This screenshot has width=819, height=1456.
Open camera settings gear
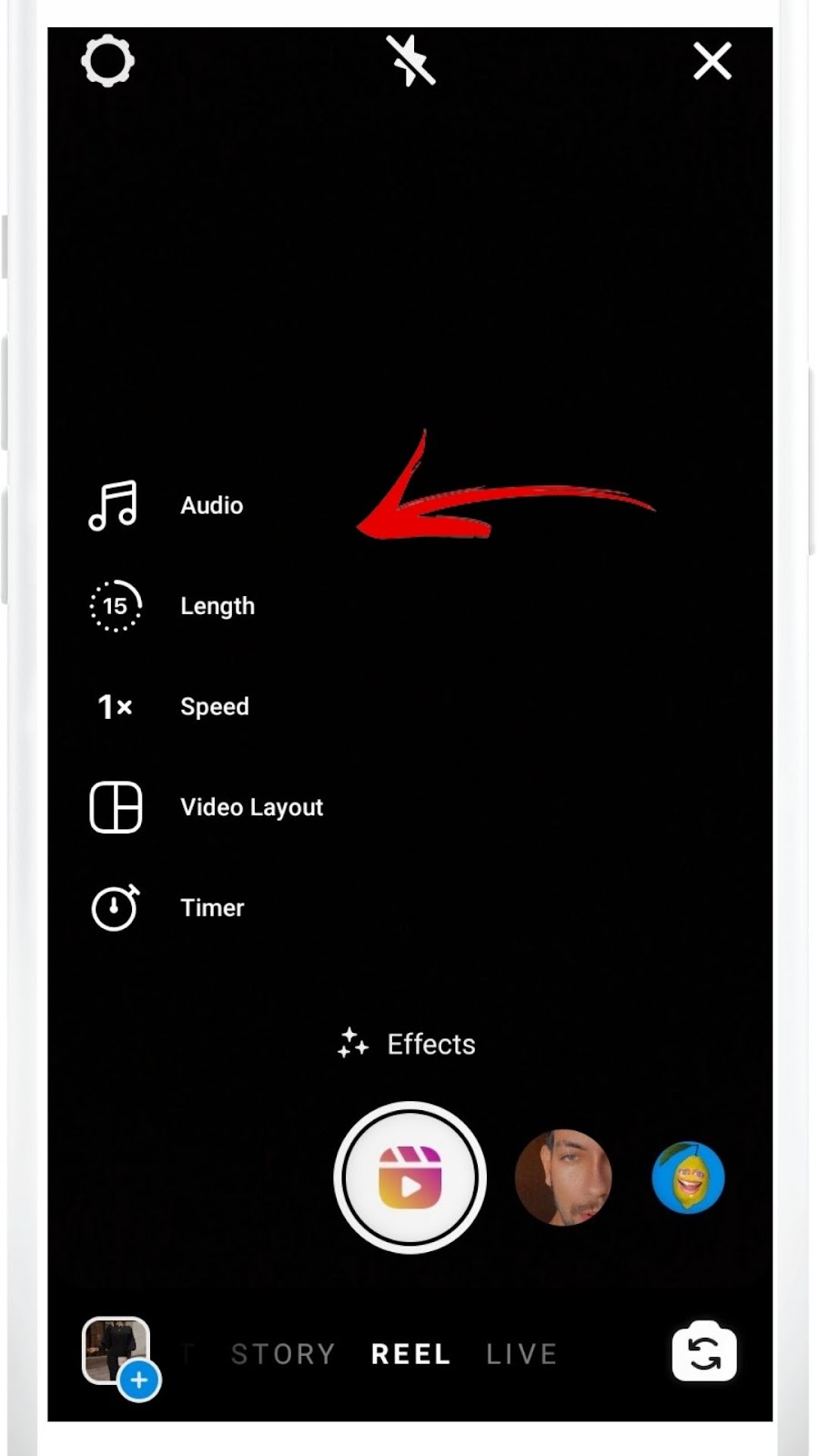[x=107, y=61]
